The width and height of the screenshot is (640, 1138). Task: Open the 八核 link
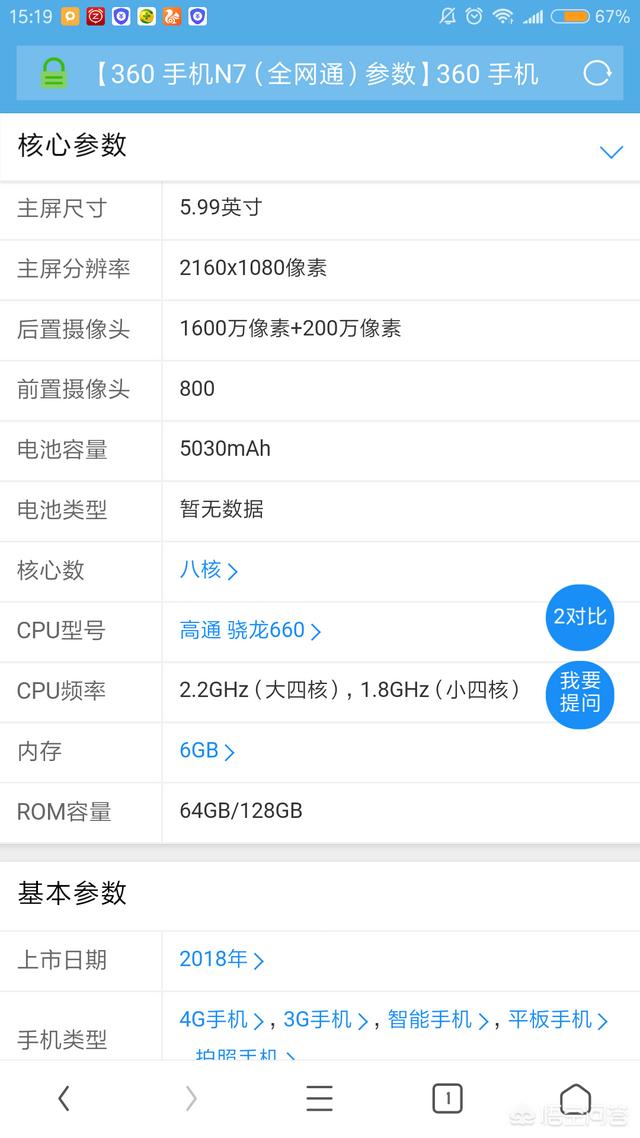(208, 570)
